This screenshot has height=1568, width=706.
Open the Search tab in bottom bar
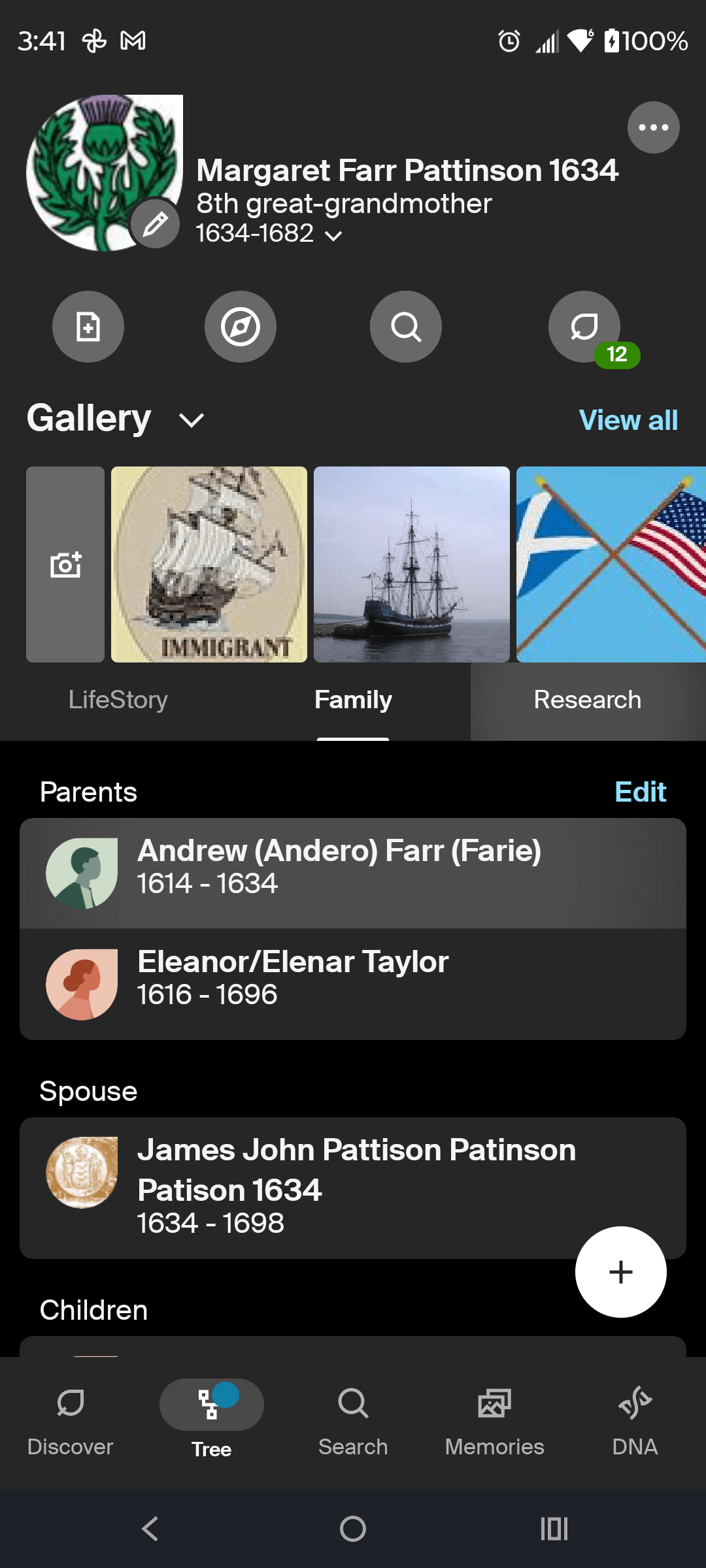pyautogui.click(x=353, y=1424)
